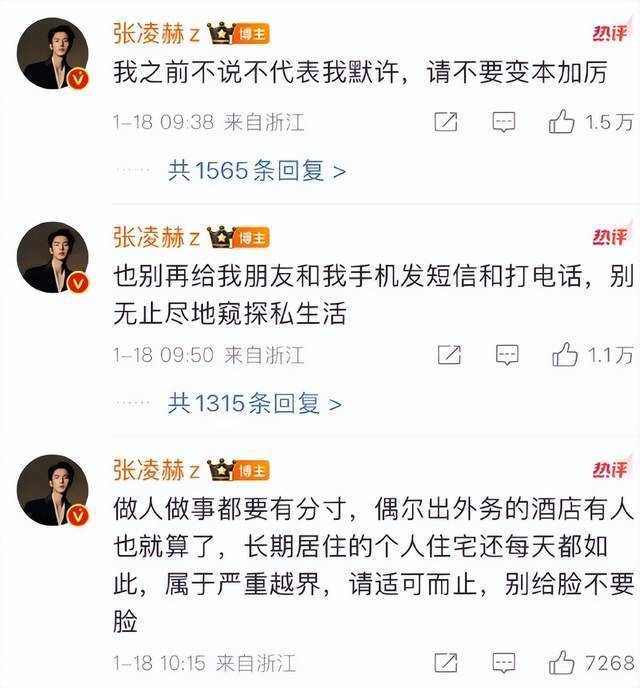Open 张凌赫z avatar on the 10:15 comment
The image size is (640, 688).
tap(54, 490)
